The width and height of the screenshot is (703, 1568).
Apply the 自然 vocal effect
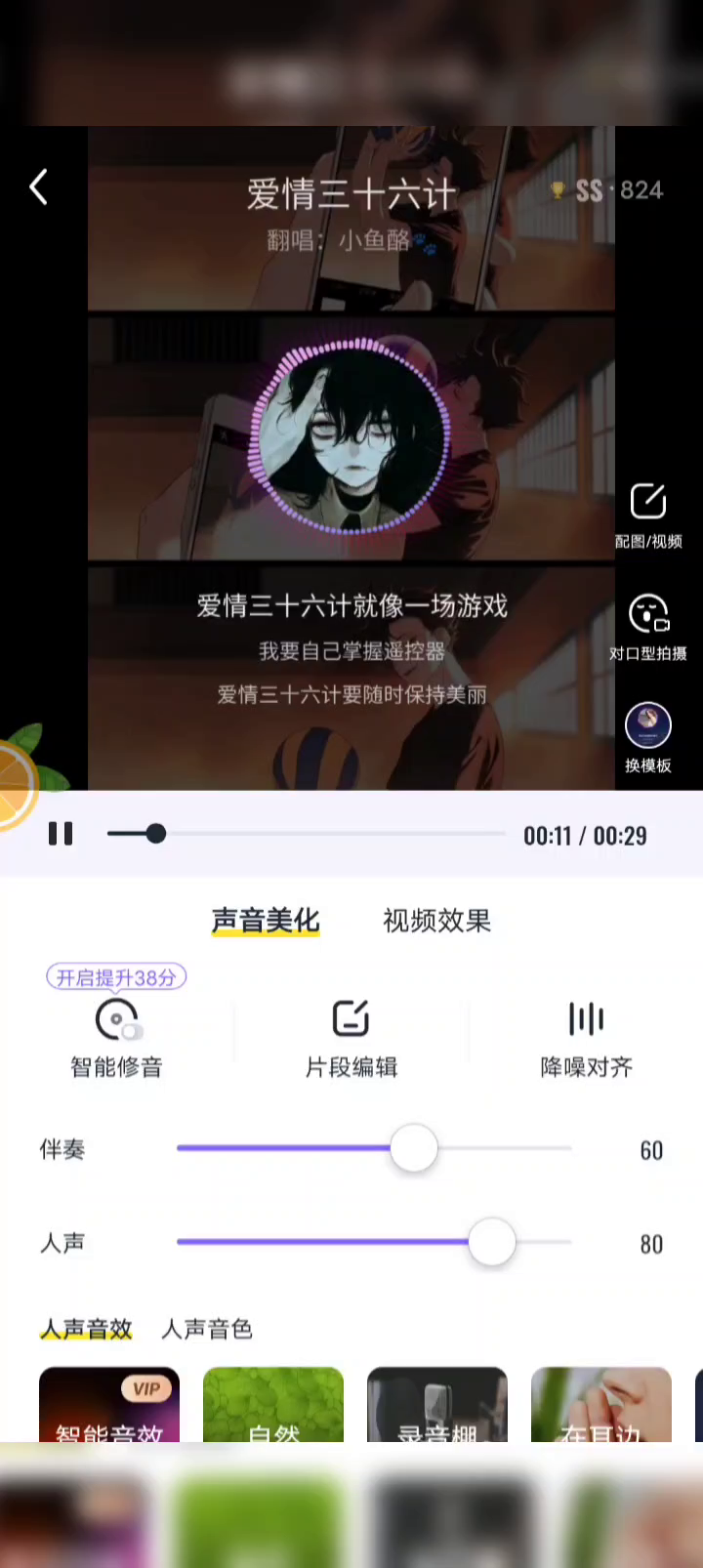(x=273, y=1406)
